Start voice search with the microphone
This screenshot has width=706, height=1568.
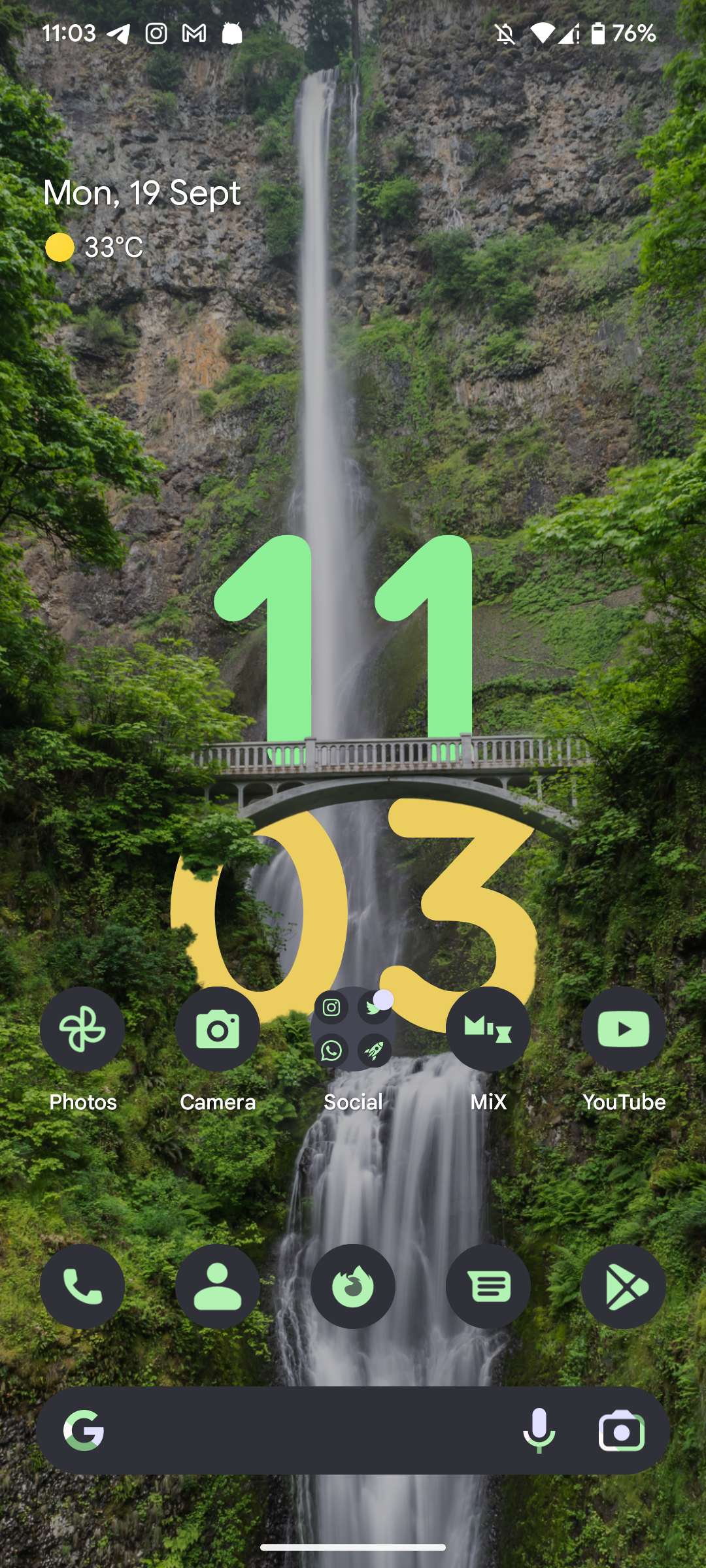click(x=539, y=1431)
